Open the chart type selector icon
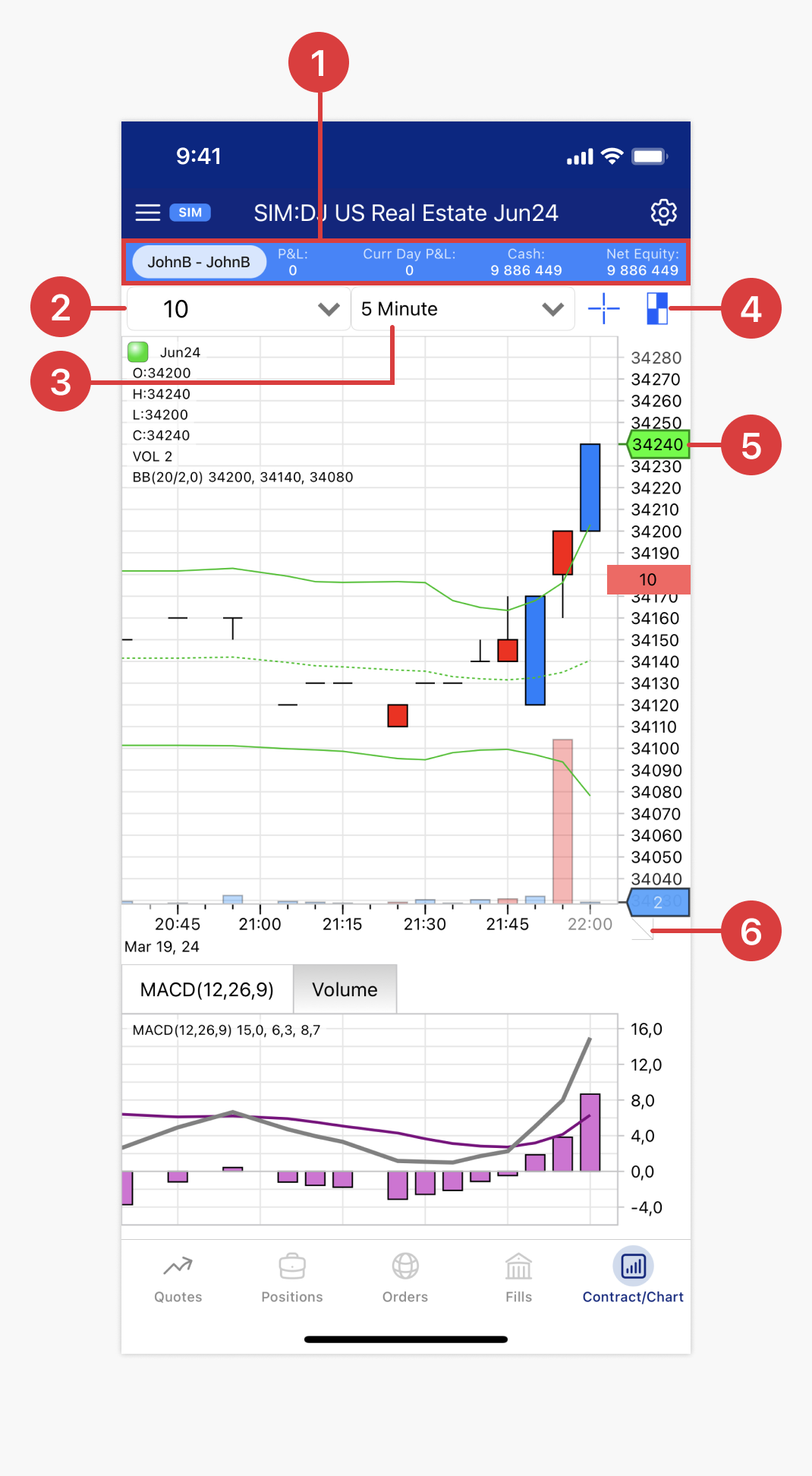 pyautogui.click(x=657, y=308)
